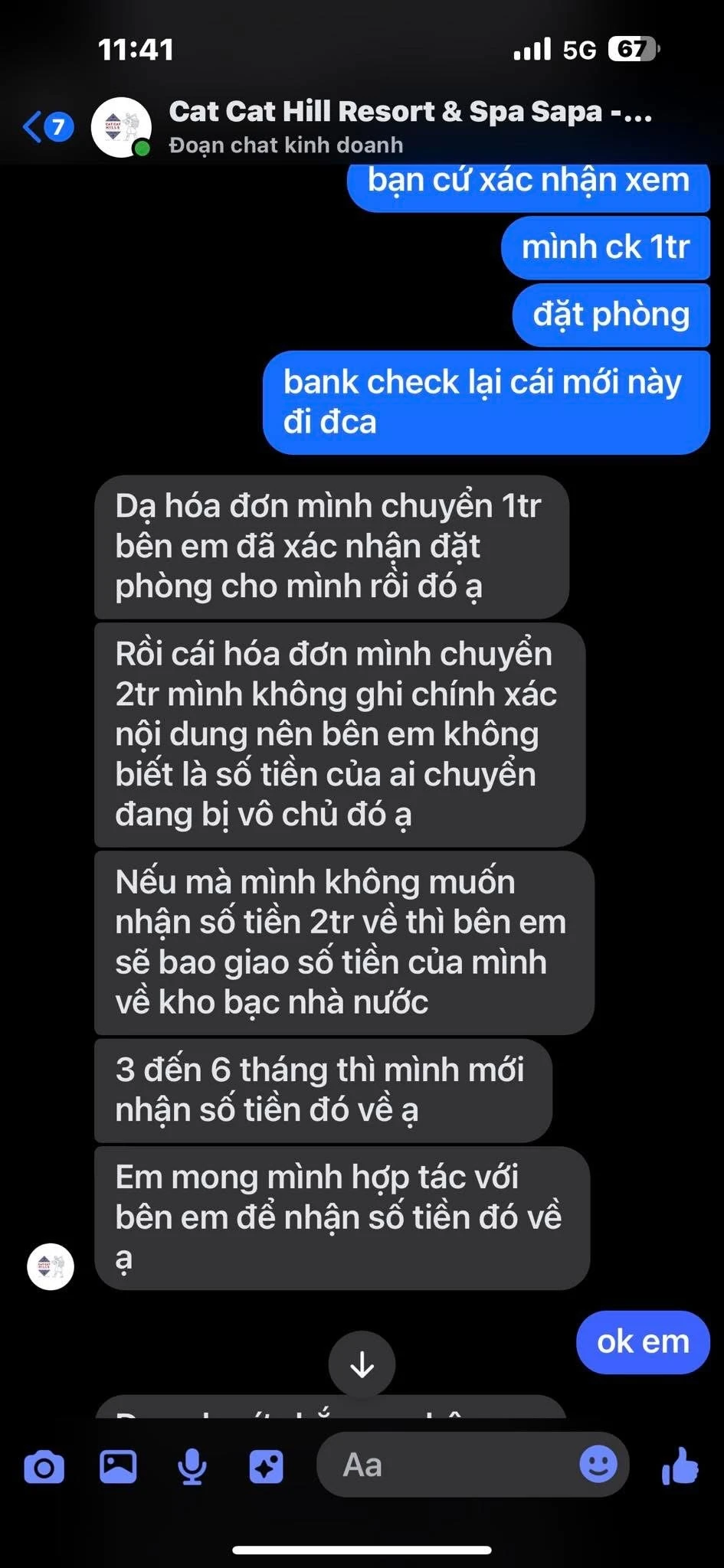Focus the Aa message input field
Viewport: 724px width, 1568px height.
[452, 1465]
